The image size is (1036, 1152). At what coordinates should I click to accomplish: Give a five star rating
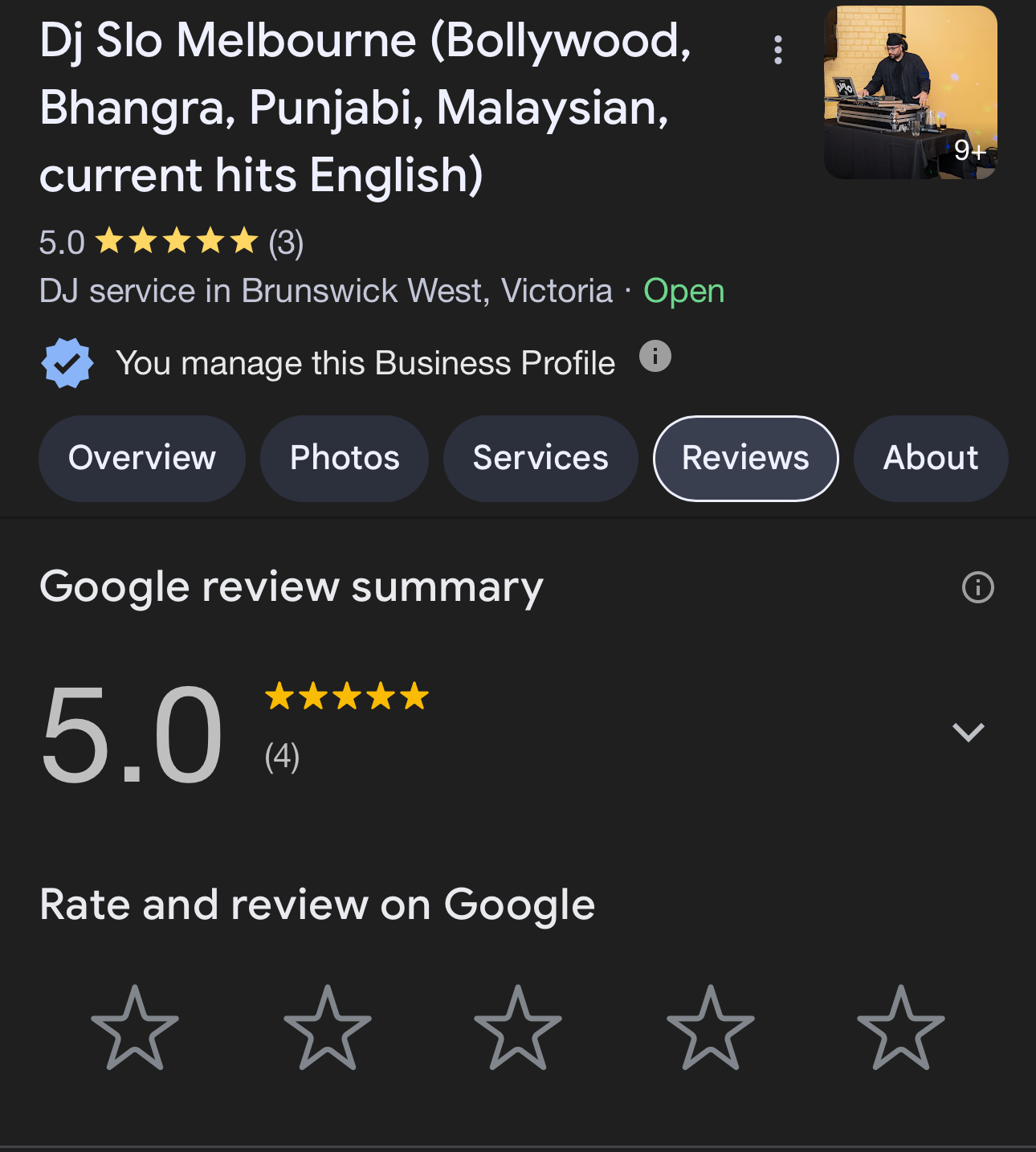(900, 1028)
